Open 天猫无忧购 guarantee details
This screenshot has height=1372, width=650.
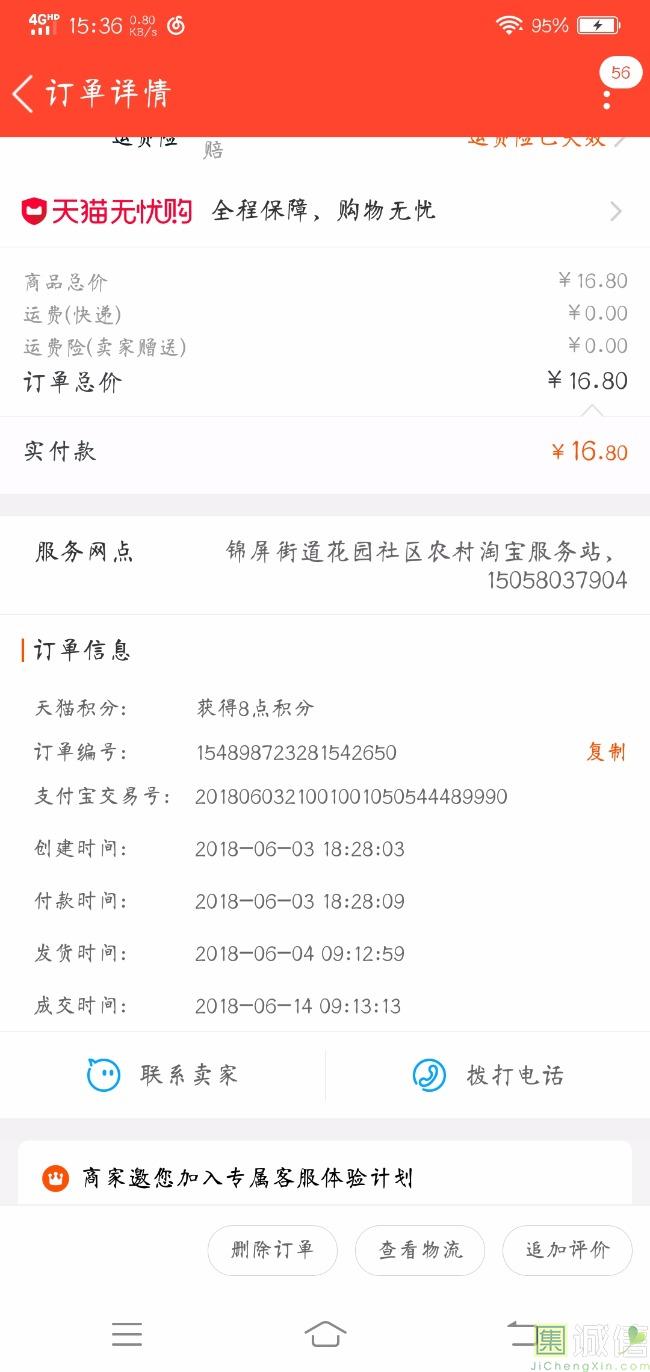[325, 211]
